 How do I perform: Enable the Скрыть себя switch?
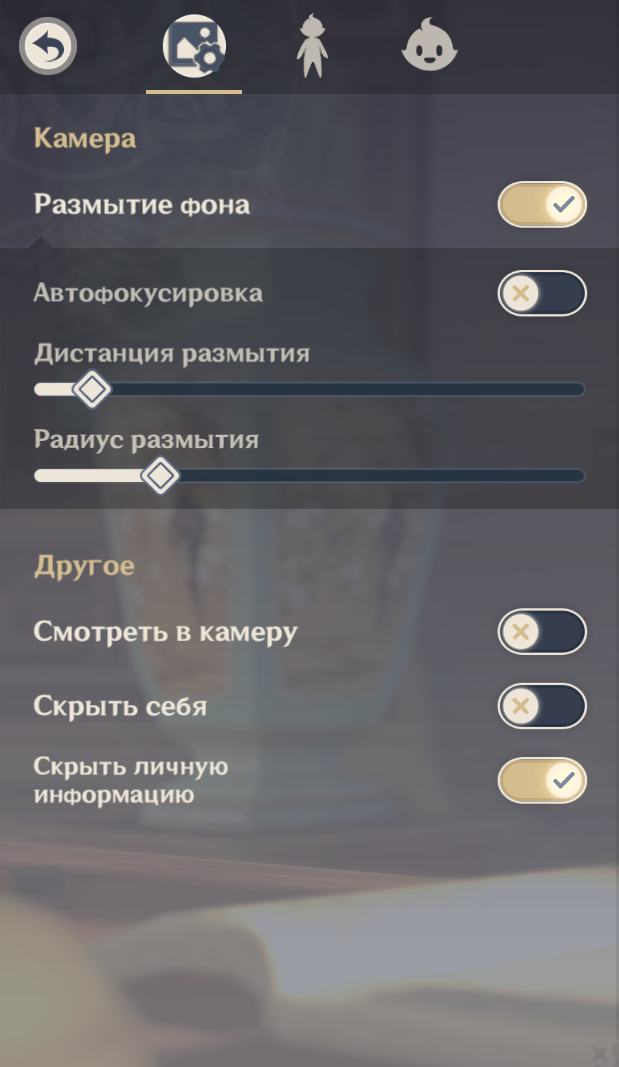(x=542, y=706)
